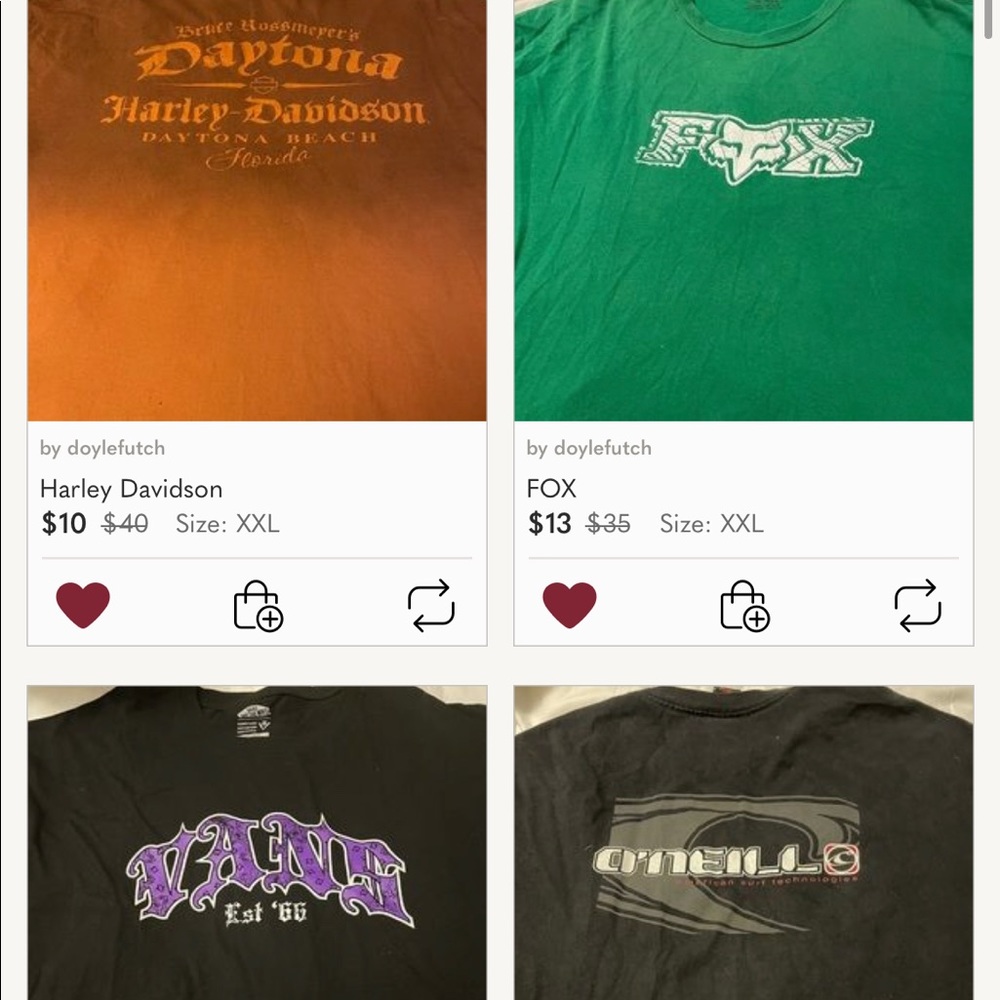Open the green FOX shirt listing
The height and width of the screenshot is (1000, 1000).
tap(743, 210)
